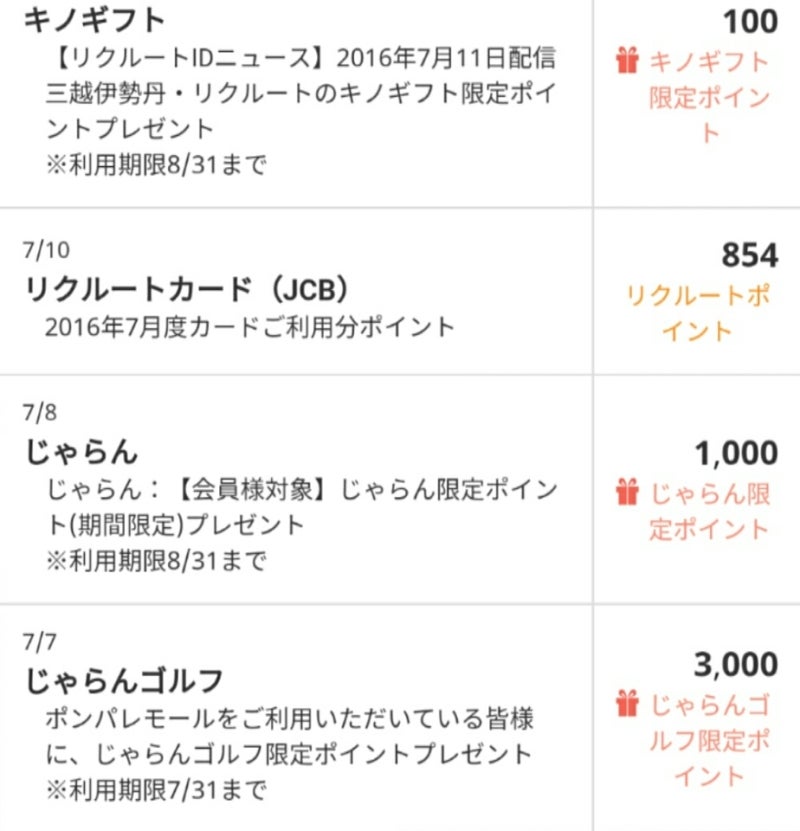Select the じゃらん 1,000 point entry
This screenshot has width=800, height=831.
pyautogui.click(x=300, y=490)
